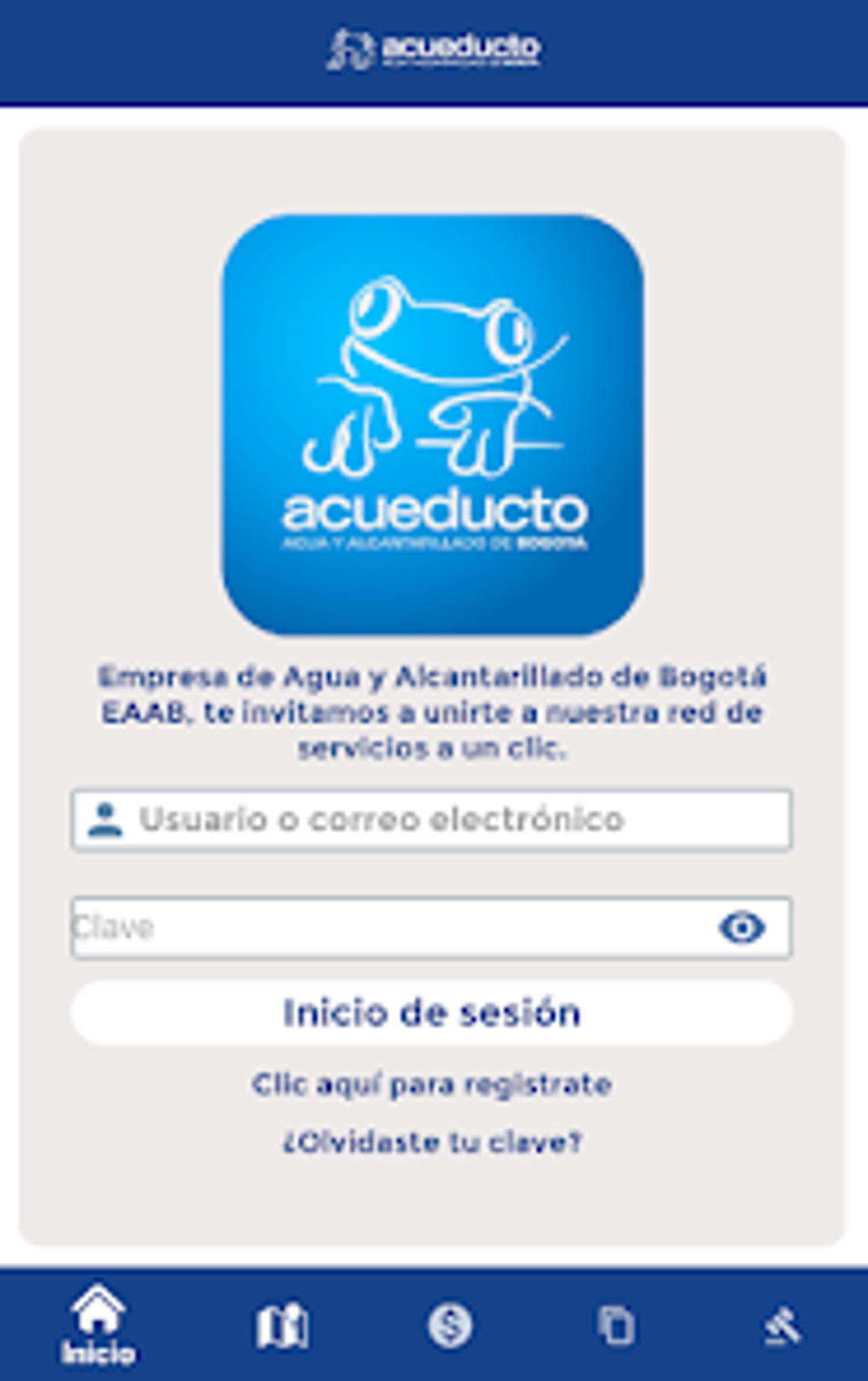Tap the Usuario o correo electrónico field
The width and height of the screenshot is (868, 1381).
[x=431, y=819]
